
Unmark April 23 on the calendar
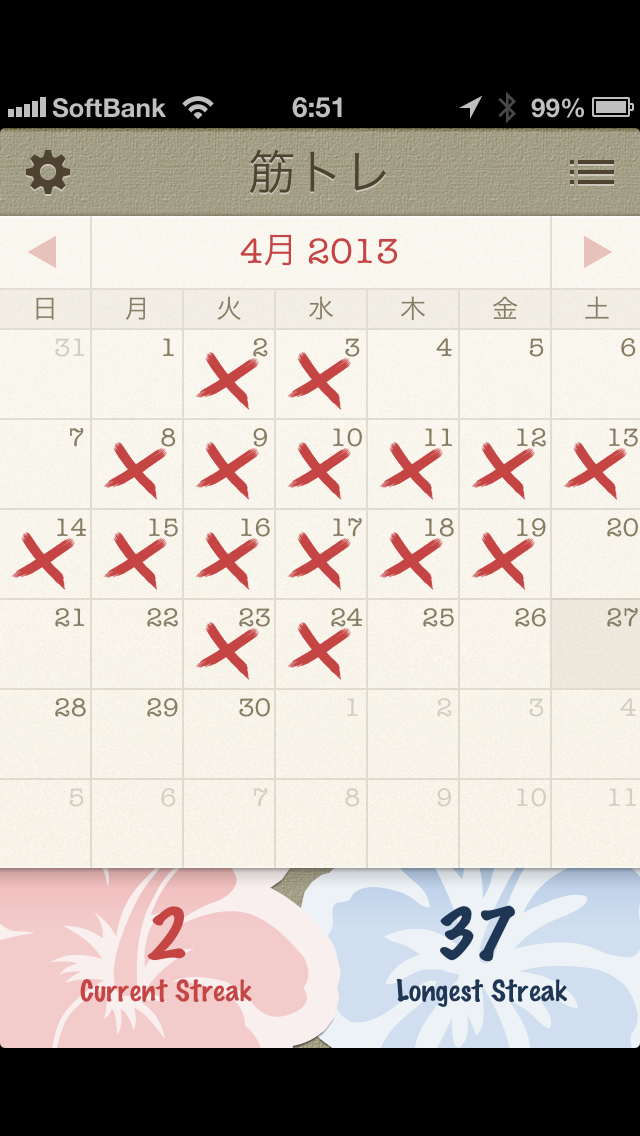coord(229,644)
